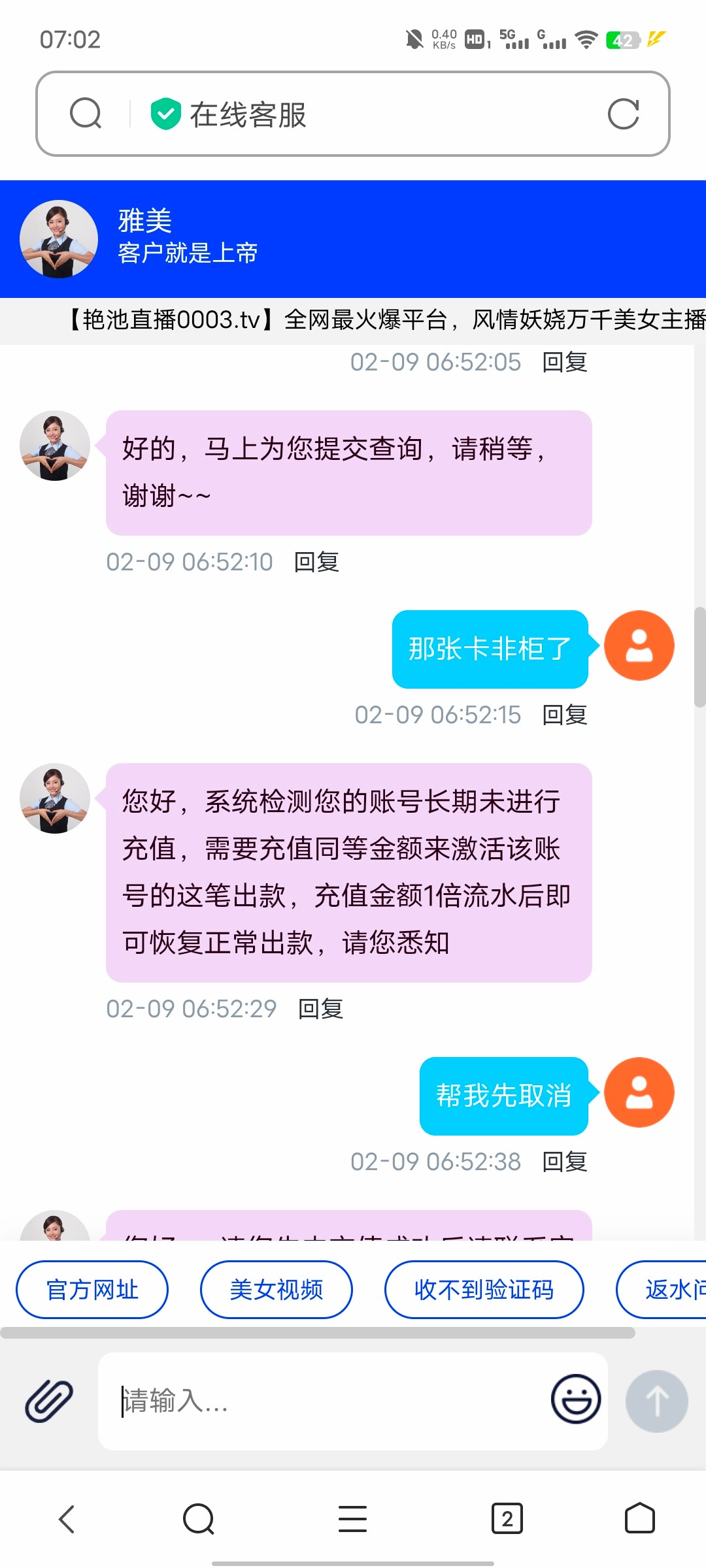The width and height of the screenshot is (706, 1568).
Task: Open the emoji picker
Action: click(576, 1399)
